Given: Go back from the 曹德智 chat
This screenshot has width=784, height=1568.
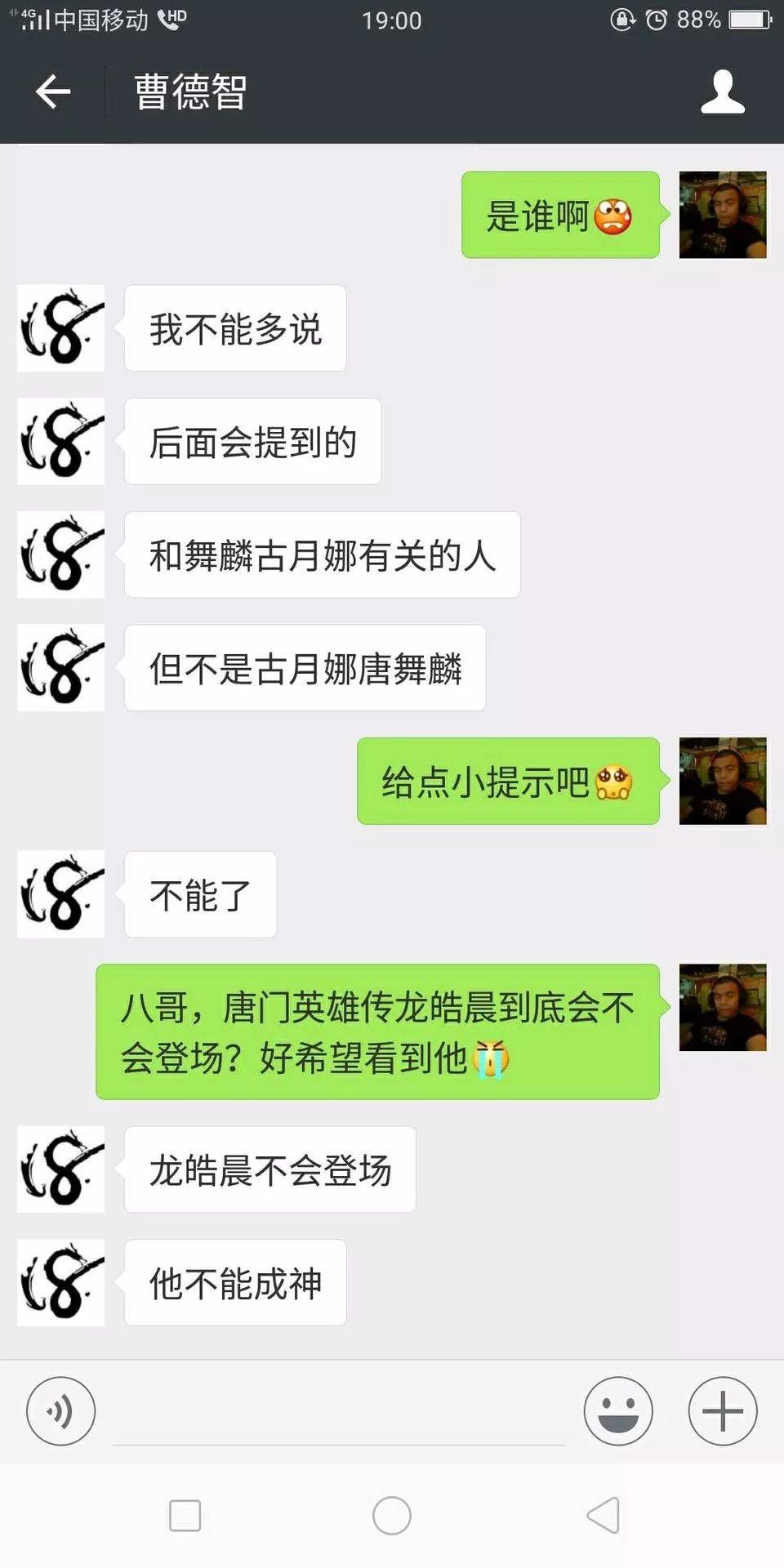Looking at the screenshot, I should (53, 91).
